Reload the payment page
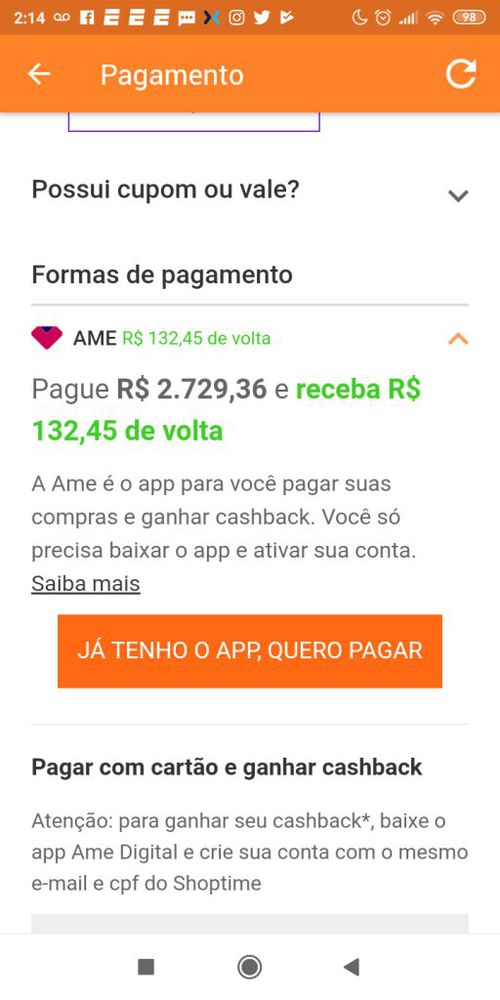 pos(460,73)
